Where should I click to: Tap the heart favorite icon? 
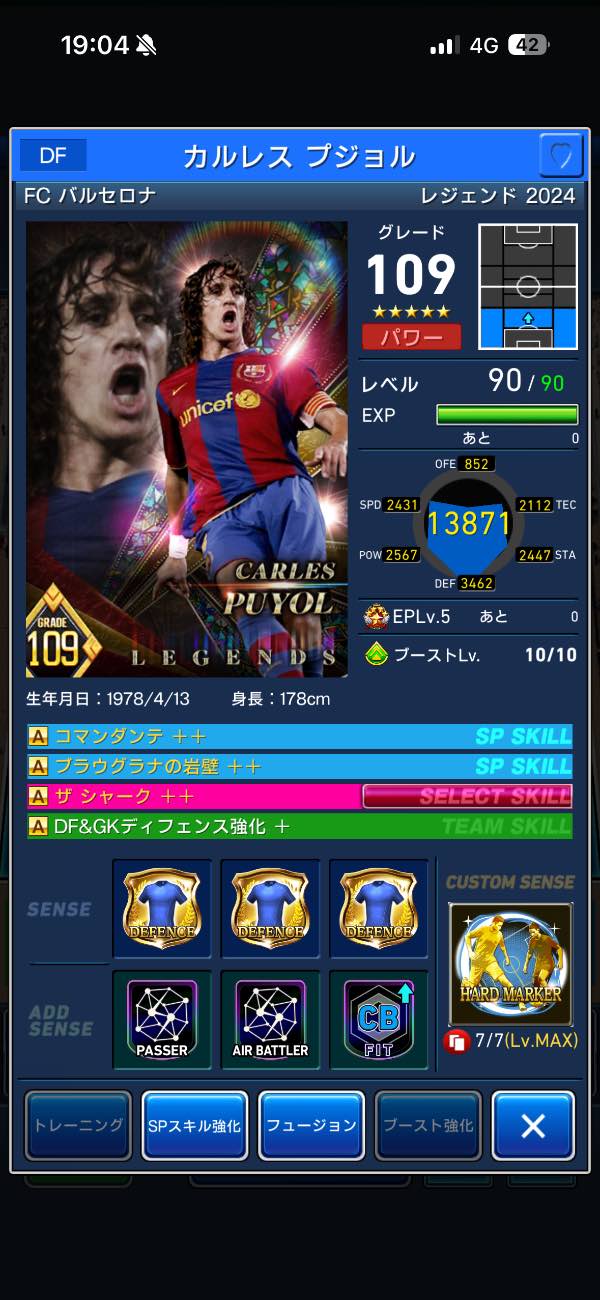coord(560,156)
